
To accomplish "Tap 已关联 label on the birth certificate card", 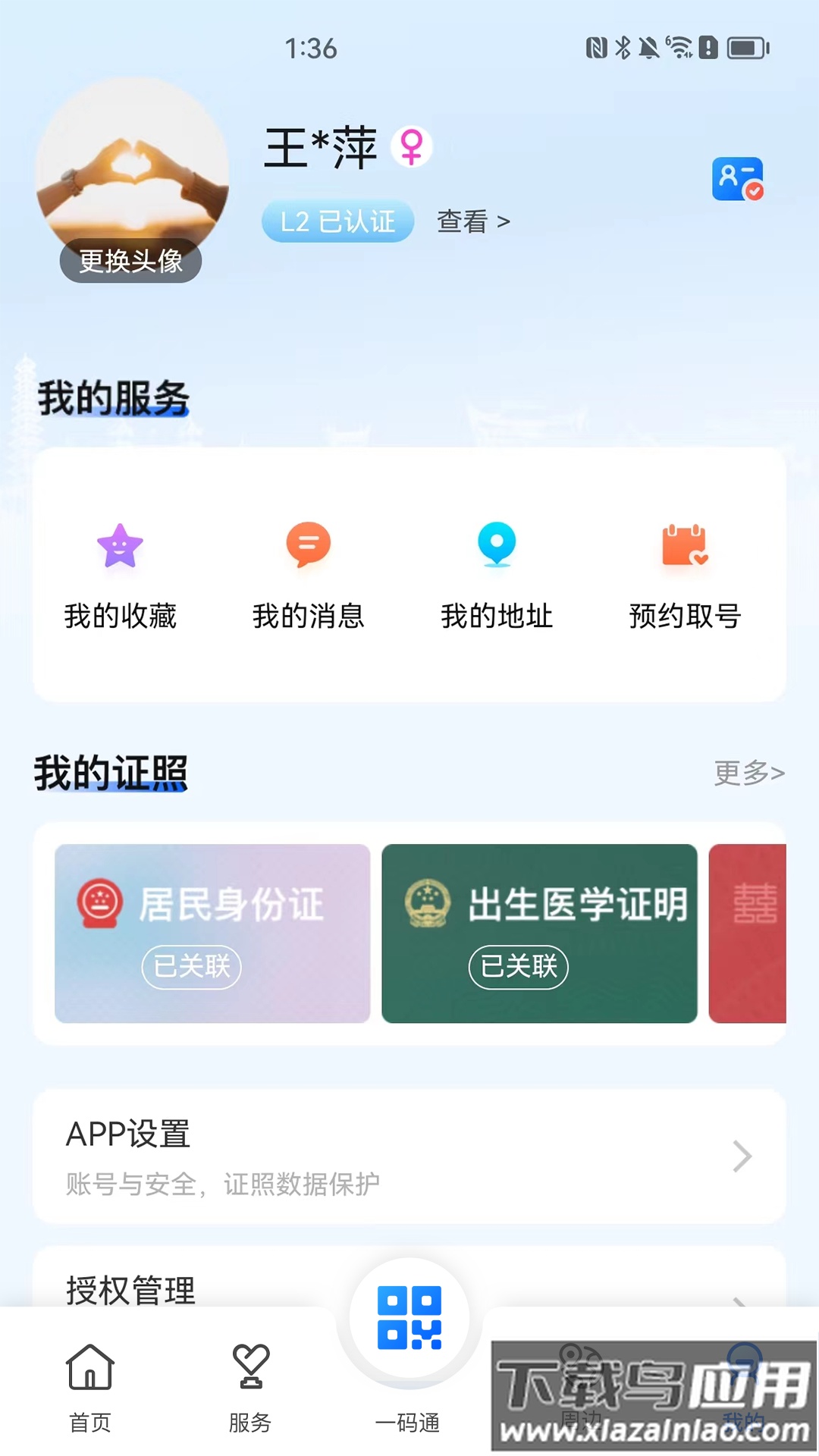I will click(518, 966).
